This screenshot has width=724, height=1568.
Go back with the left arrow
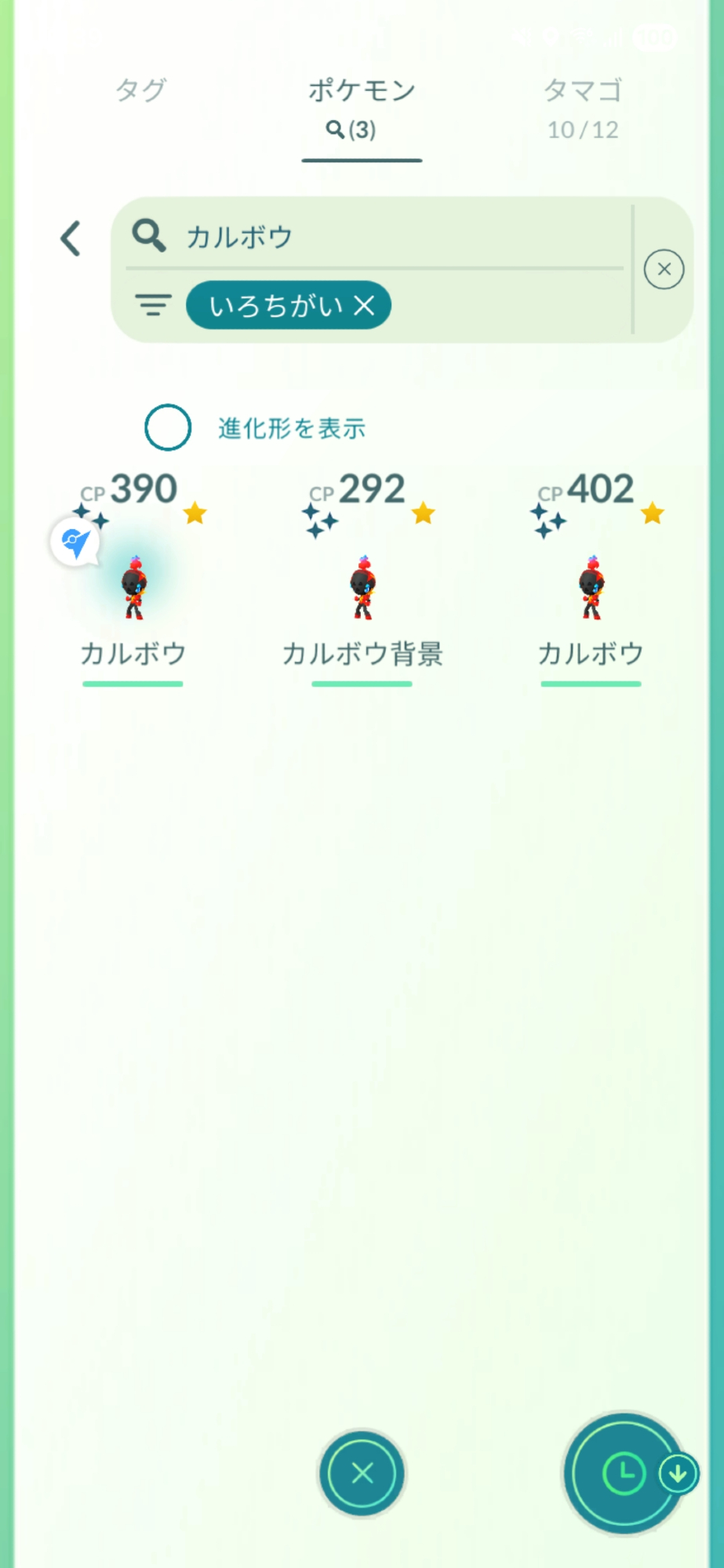(71, 238)
